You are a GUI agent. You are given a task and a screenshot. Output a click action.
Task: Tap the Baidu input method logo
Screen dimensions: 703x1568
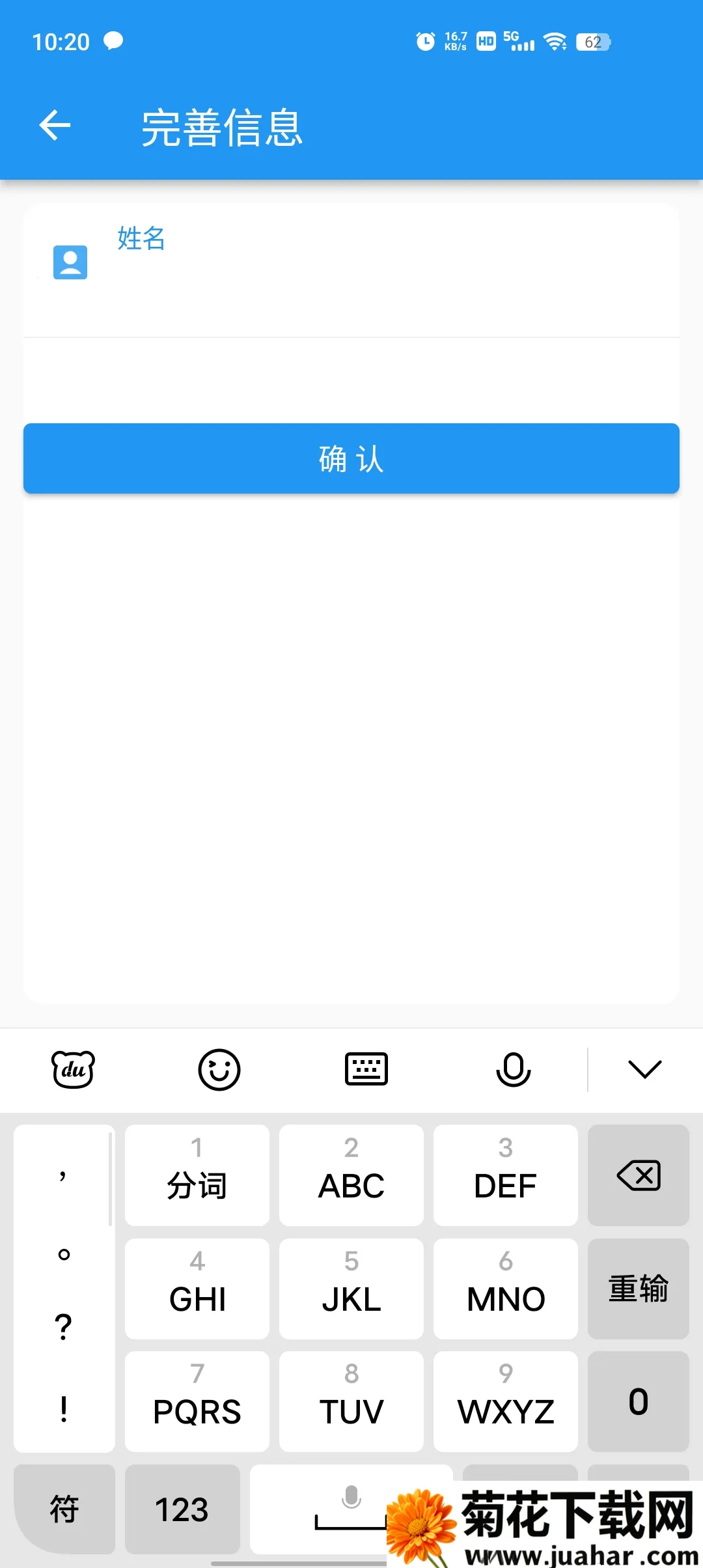click(x=72, y=1069)
